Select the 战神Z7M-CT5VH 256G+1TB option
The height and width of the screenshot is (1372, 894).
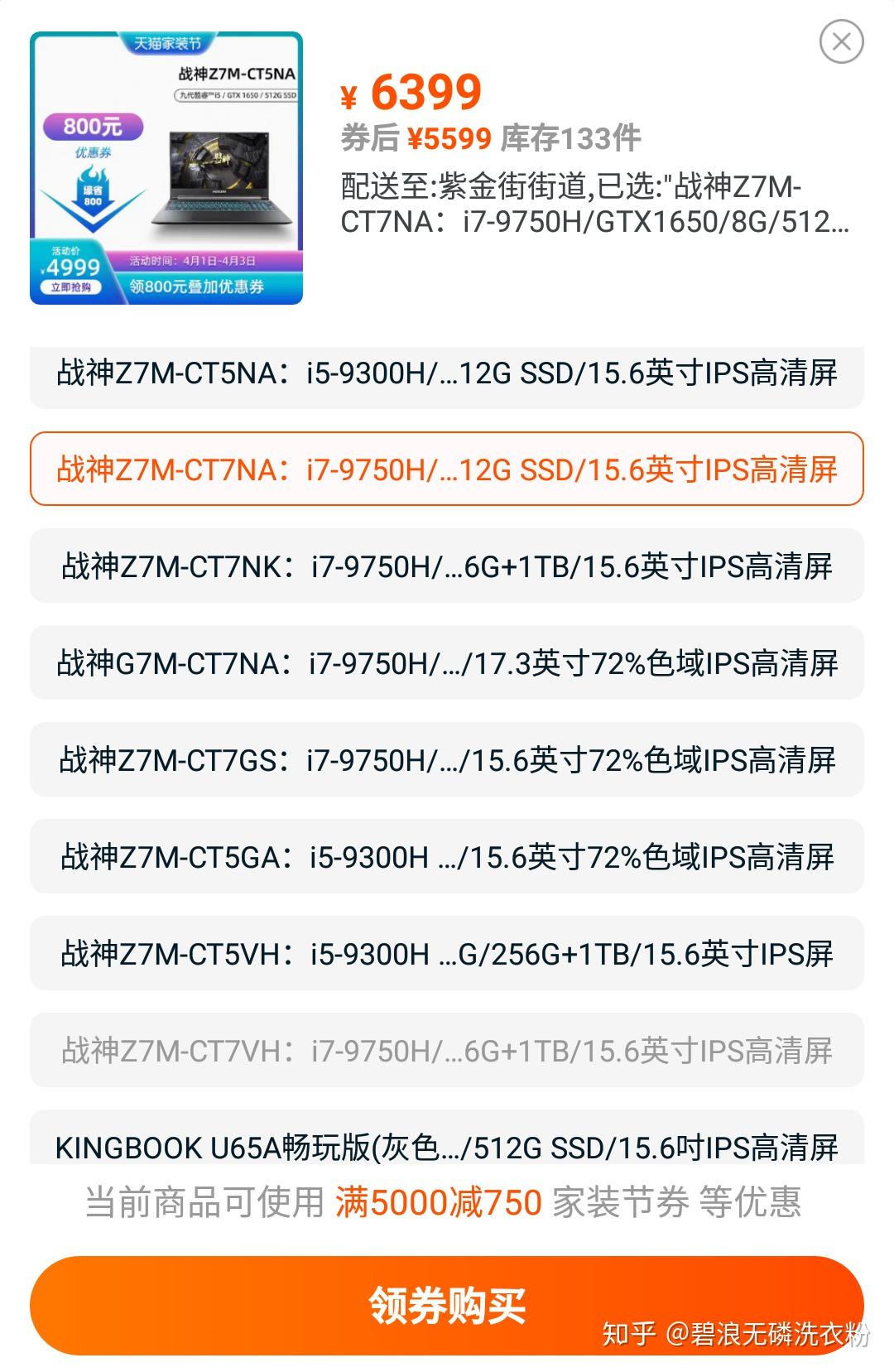coord(447,953)
